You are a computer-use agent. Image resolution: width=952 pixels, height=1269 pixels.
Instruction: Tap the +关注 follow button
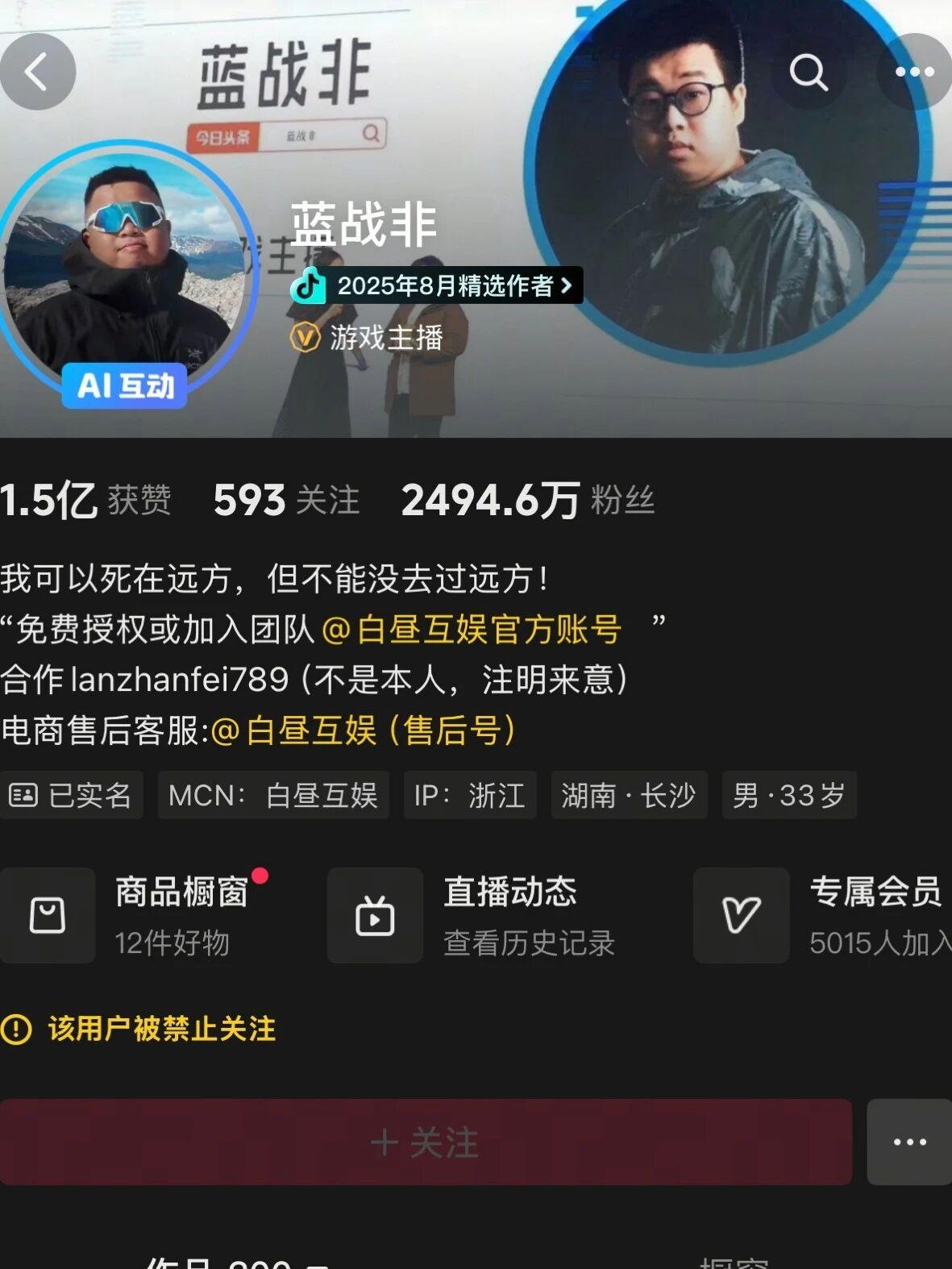point(426,1142)
